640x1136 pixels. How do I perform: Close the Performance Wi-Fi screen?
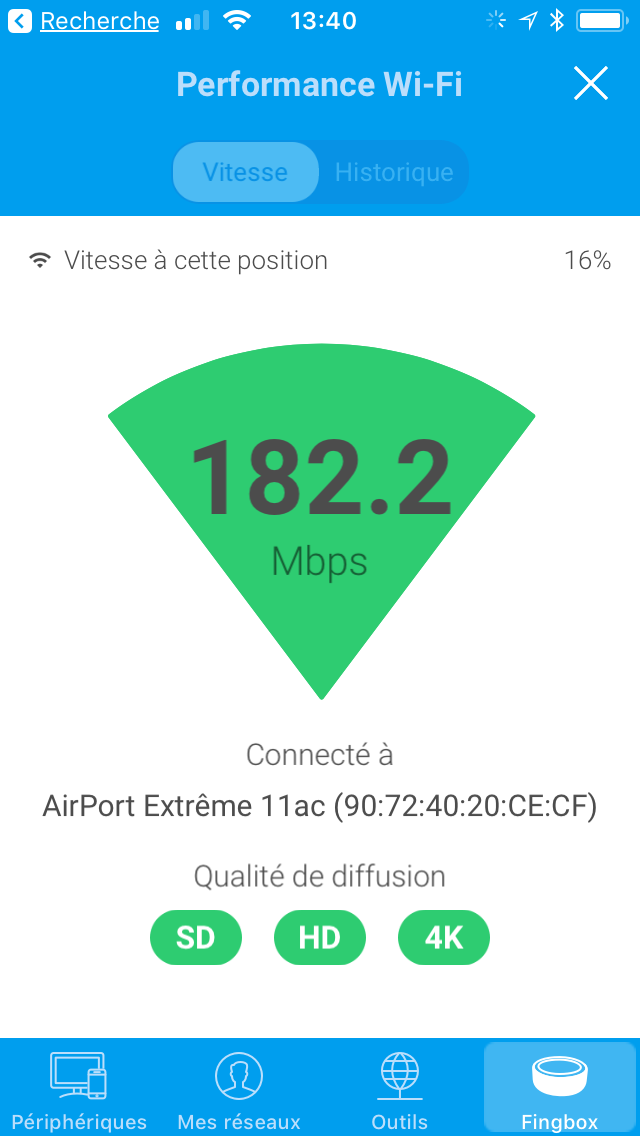(x=591, y=83)
